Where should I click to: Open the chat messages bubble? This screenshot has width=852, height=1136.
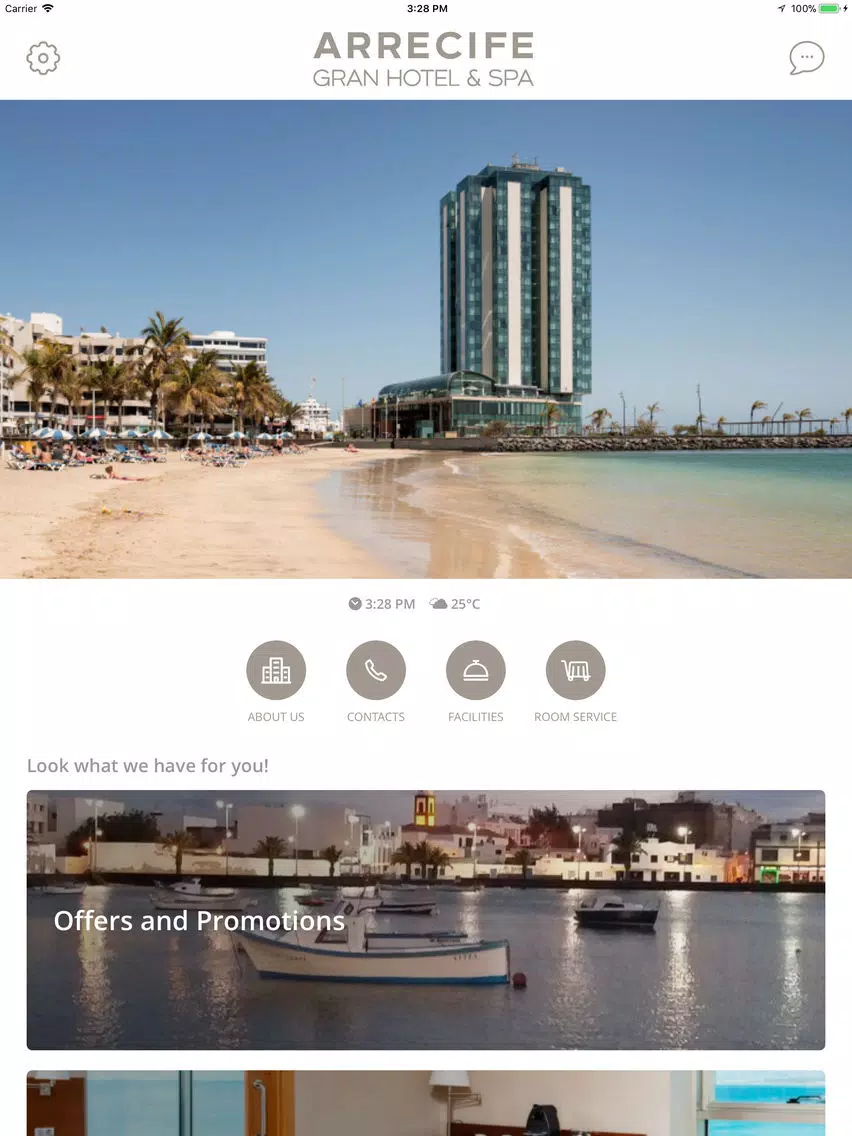coord(806,58)
